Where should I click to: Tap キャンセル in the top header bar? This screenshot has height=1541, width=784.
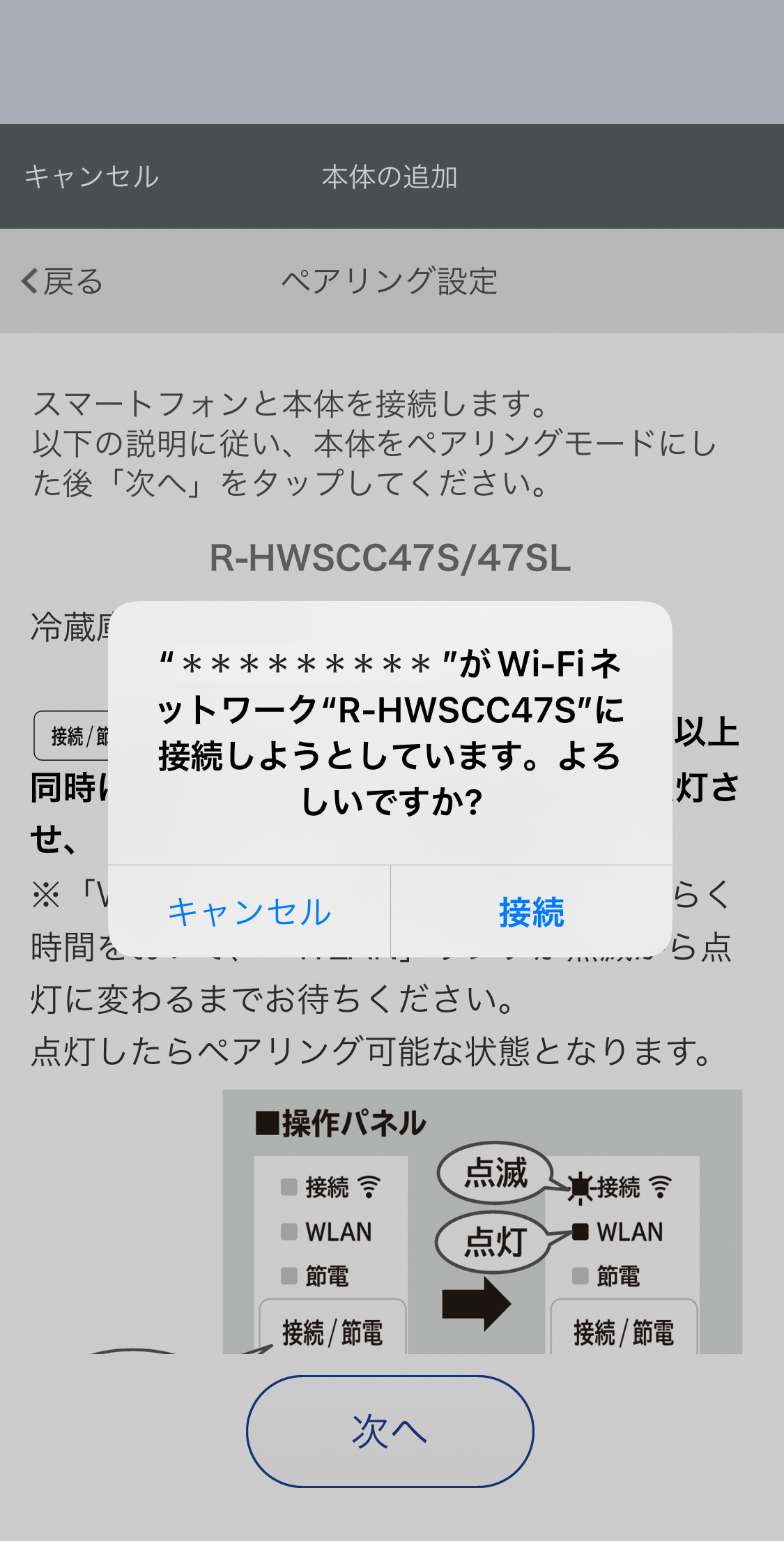(92, 177)
